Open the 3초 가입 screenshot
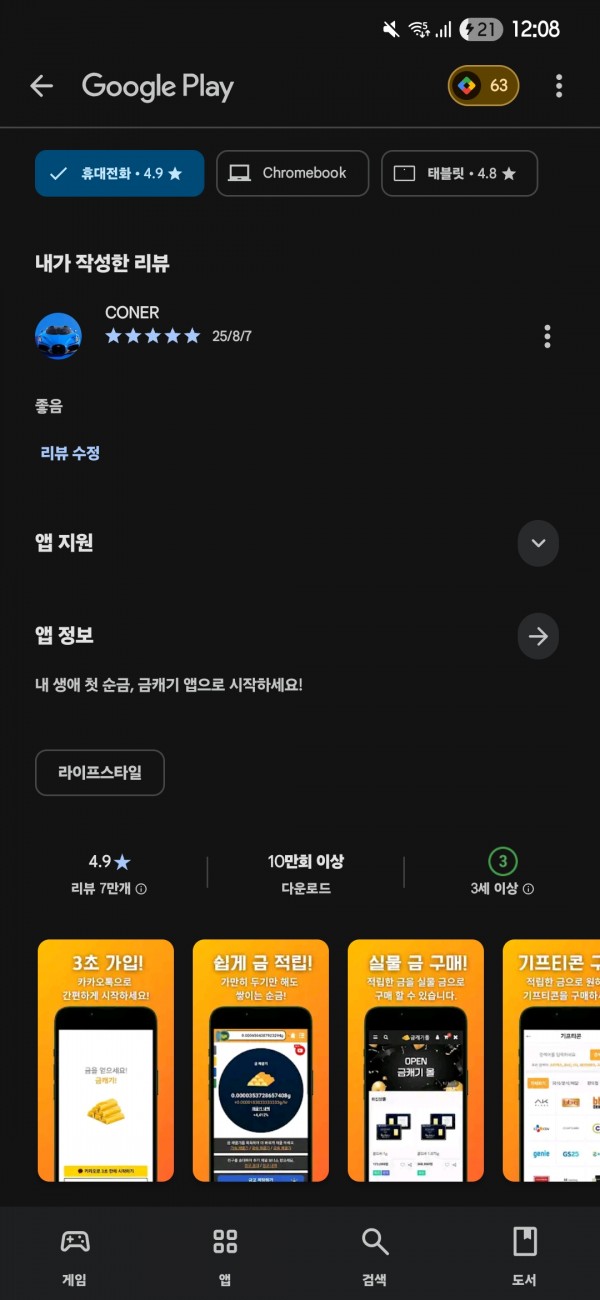Image resolution: width=600 pixels, height=1300 pixels. click(106, 1061)
